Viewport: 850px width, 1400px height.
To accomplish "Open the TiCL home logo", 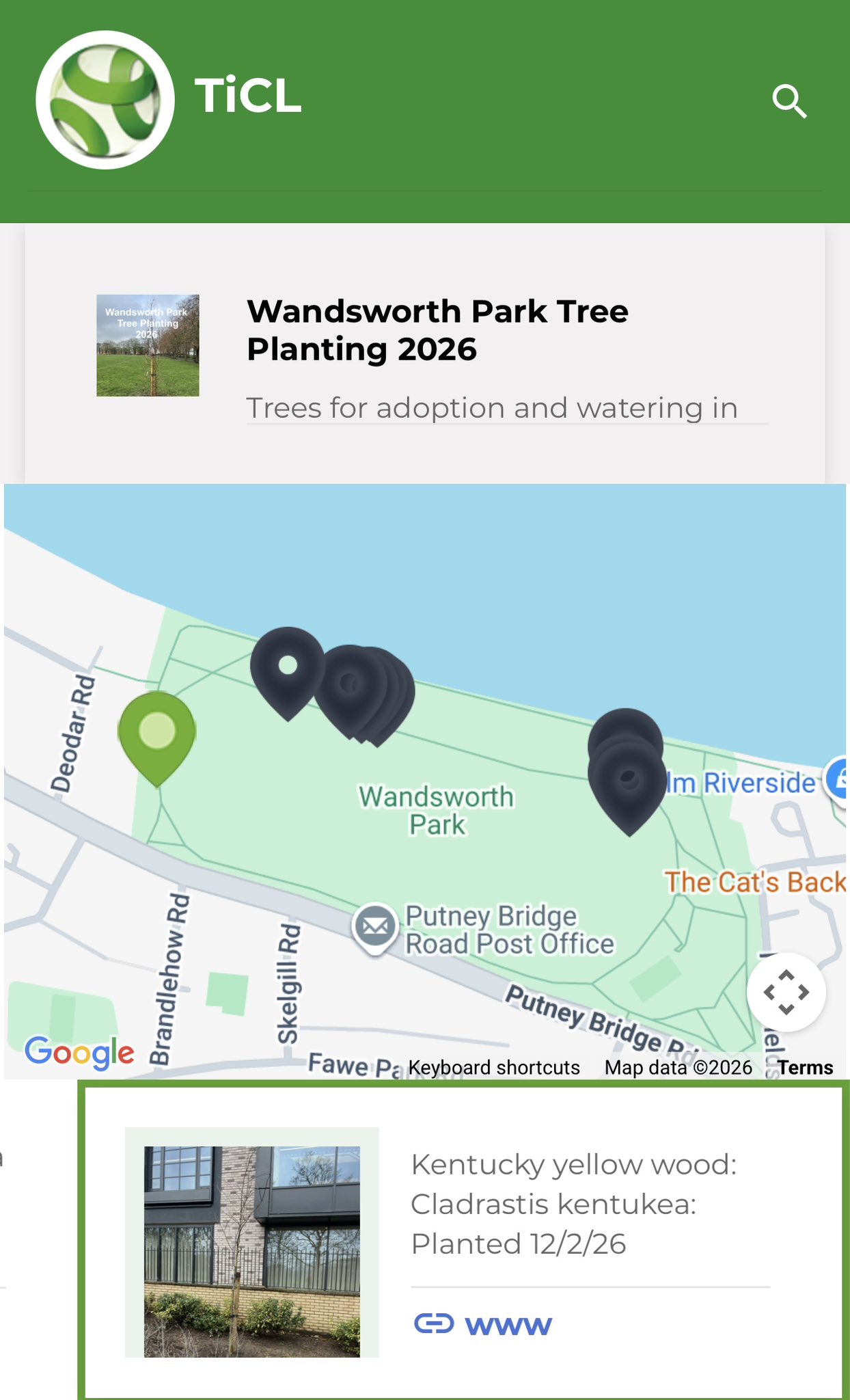I will click(105, 100).
